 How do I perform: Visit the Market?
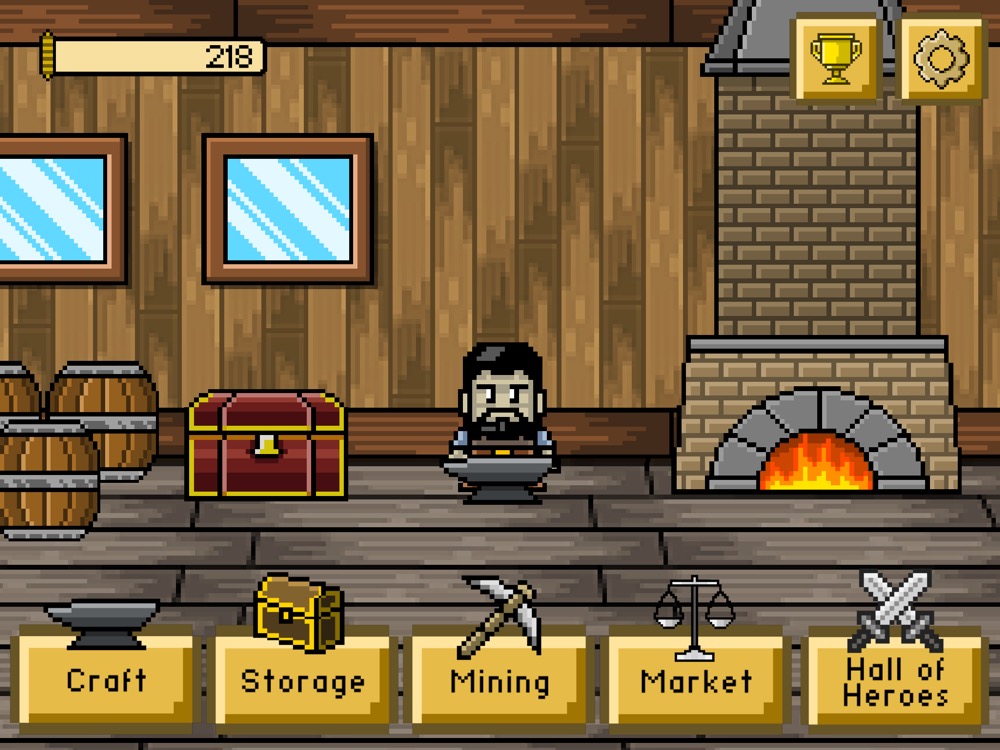(x=696, y=680)
